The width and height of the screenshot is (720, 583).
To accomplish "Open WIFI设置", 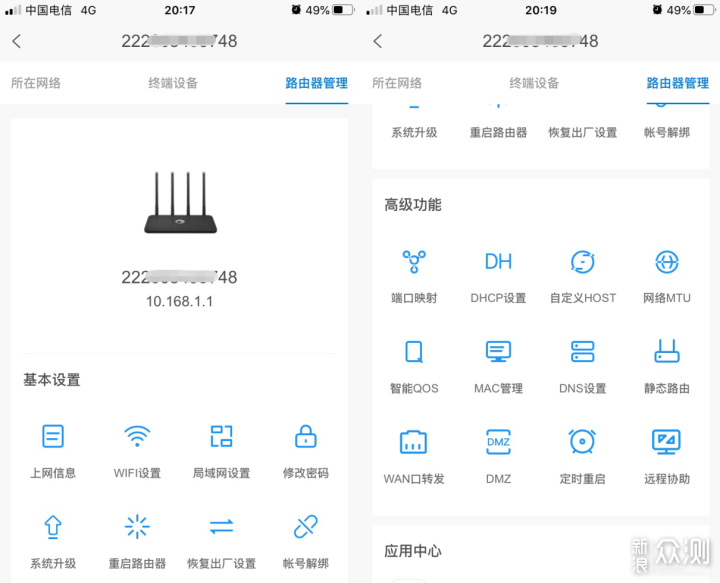I will [137, 450].
